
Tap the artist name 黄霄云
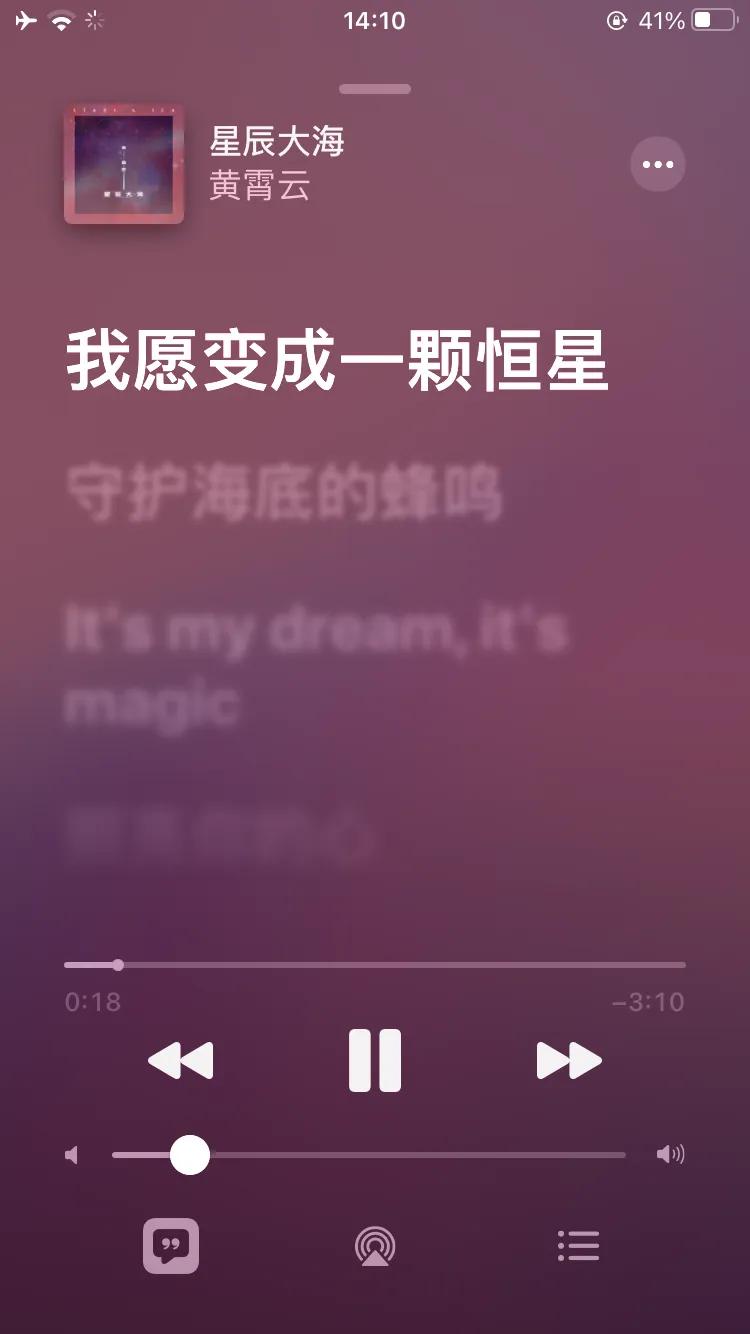(262, 186)
